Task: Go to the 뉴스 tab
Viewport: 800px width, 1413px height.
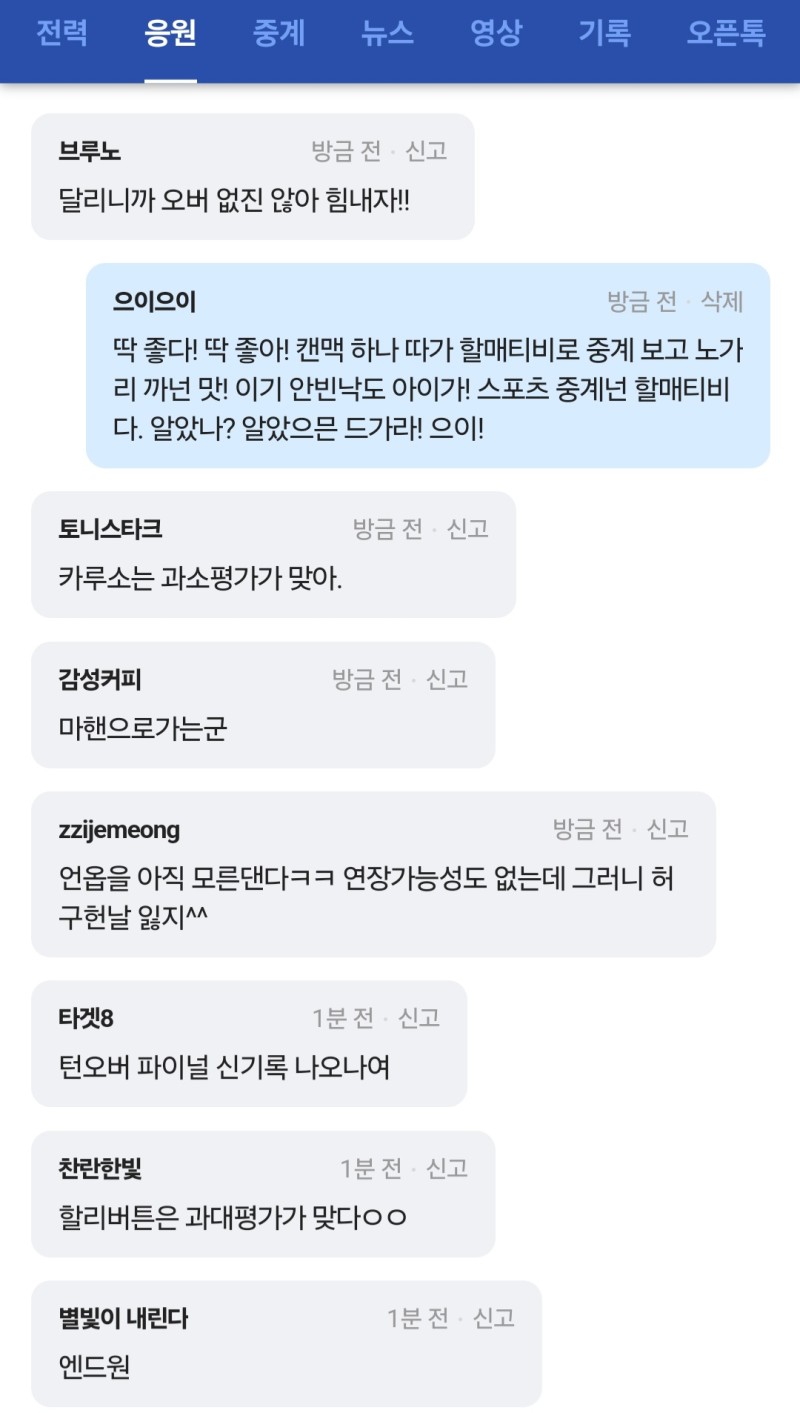Action: pos(387,34)
